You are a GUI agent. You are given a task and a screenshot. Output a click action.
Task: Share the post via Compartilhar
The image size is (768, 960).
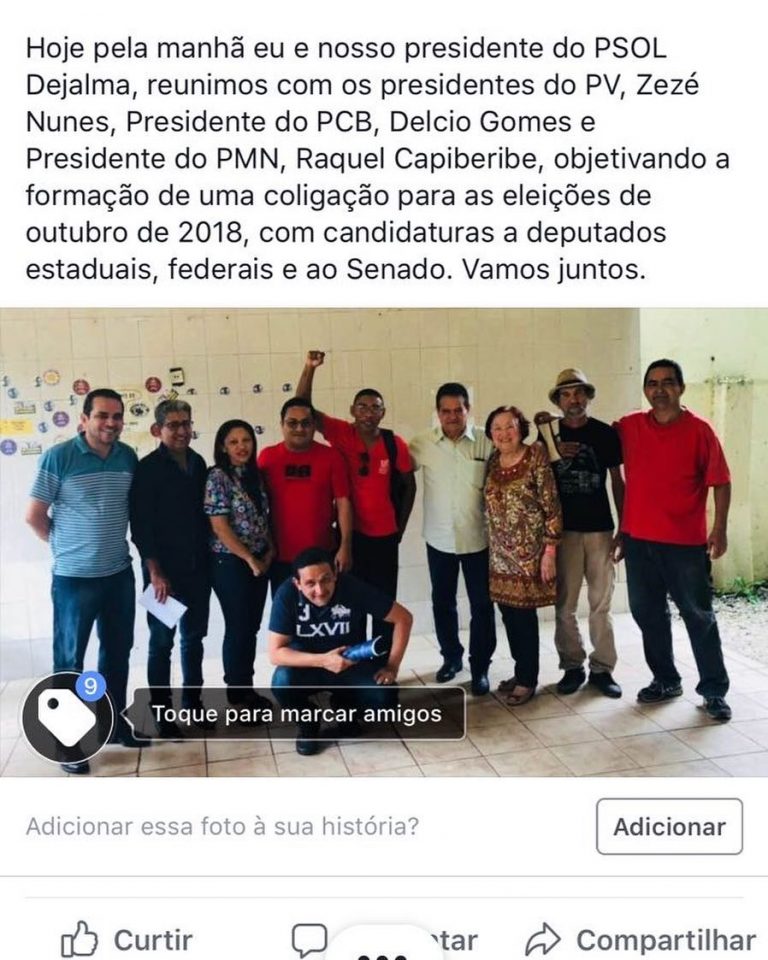(x=640, y=940)
